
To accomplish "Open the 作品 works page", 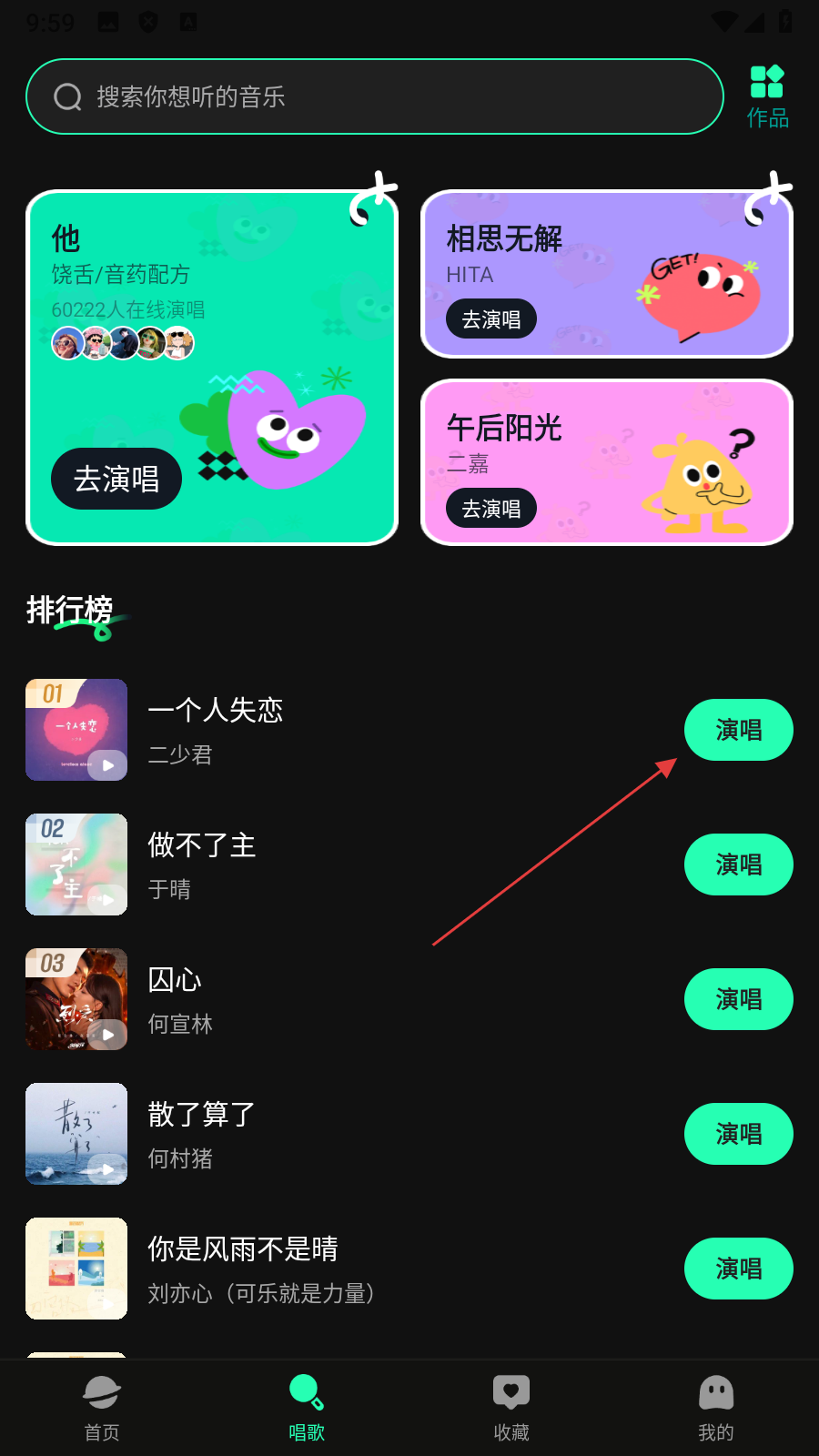I will (x=767, y=96).
